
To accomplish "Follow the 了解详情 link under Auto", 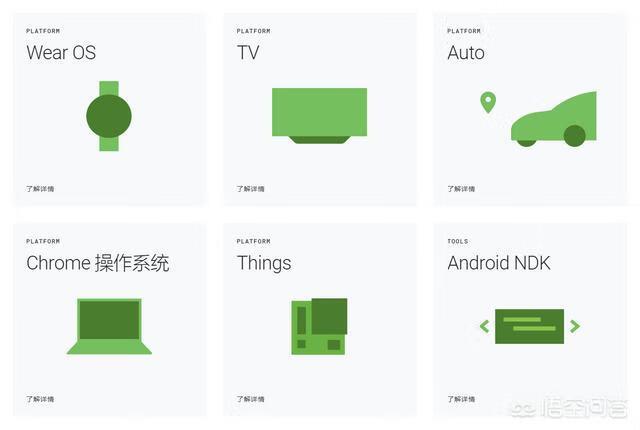I will pos(461,188).
